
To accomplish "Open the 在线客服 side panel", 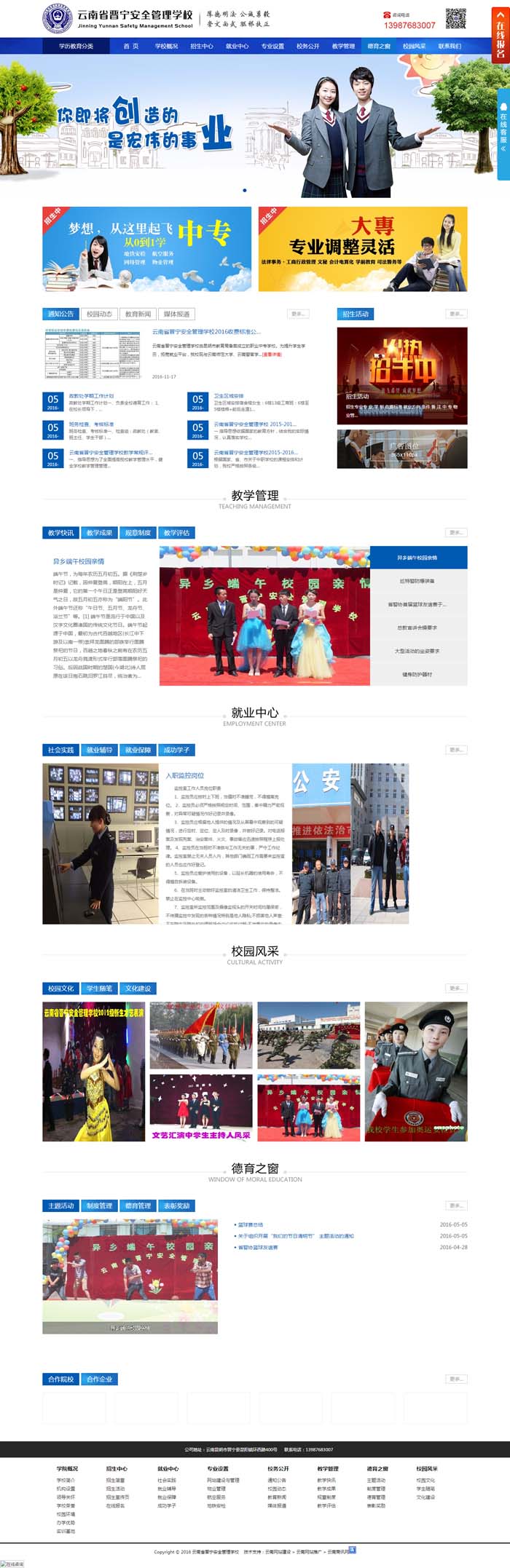I will click(503, 135).
